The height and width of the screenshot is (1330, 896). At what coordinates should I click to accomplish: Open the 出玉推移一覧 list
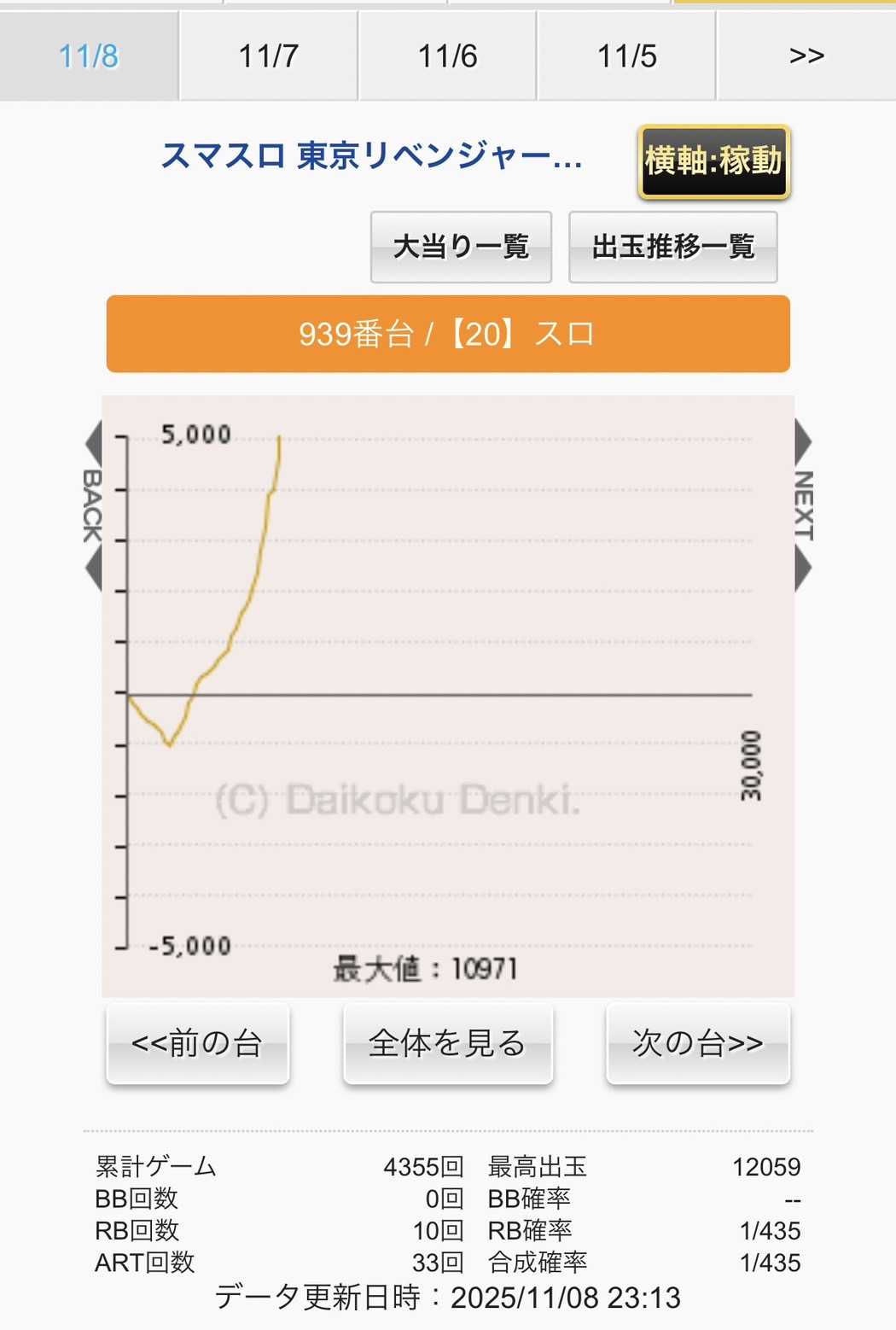coord(672,247)
